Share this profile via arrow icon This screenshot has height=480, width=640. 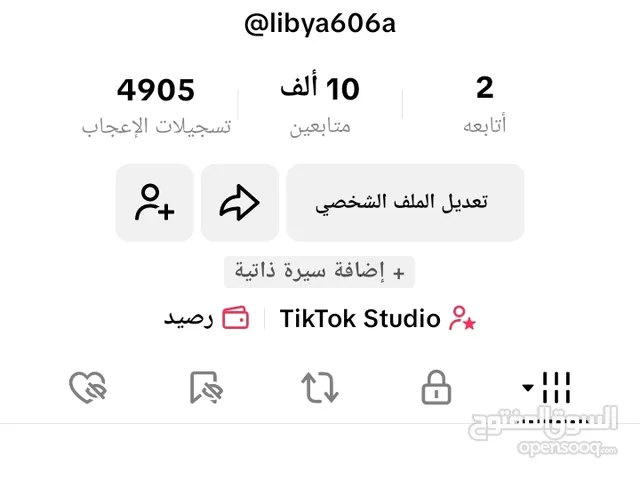coord(240,203)
